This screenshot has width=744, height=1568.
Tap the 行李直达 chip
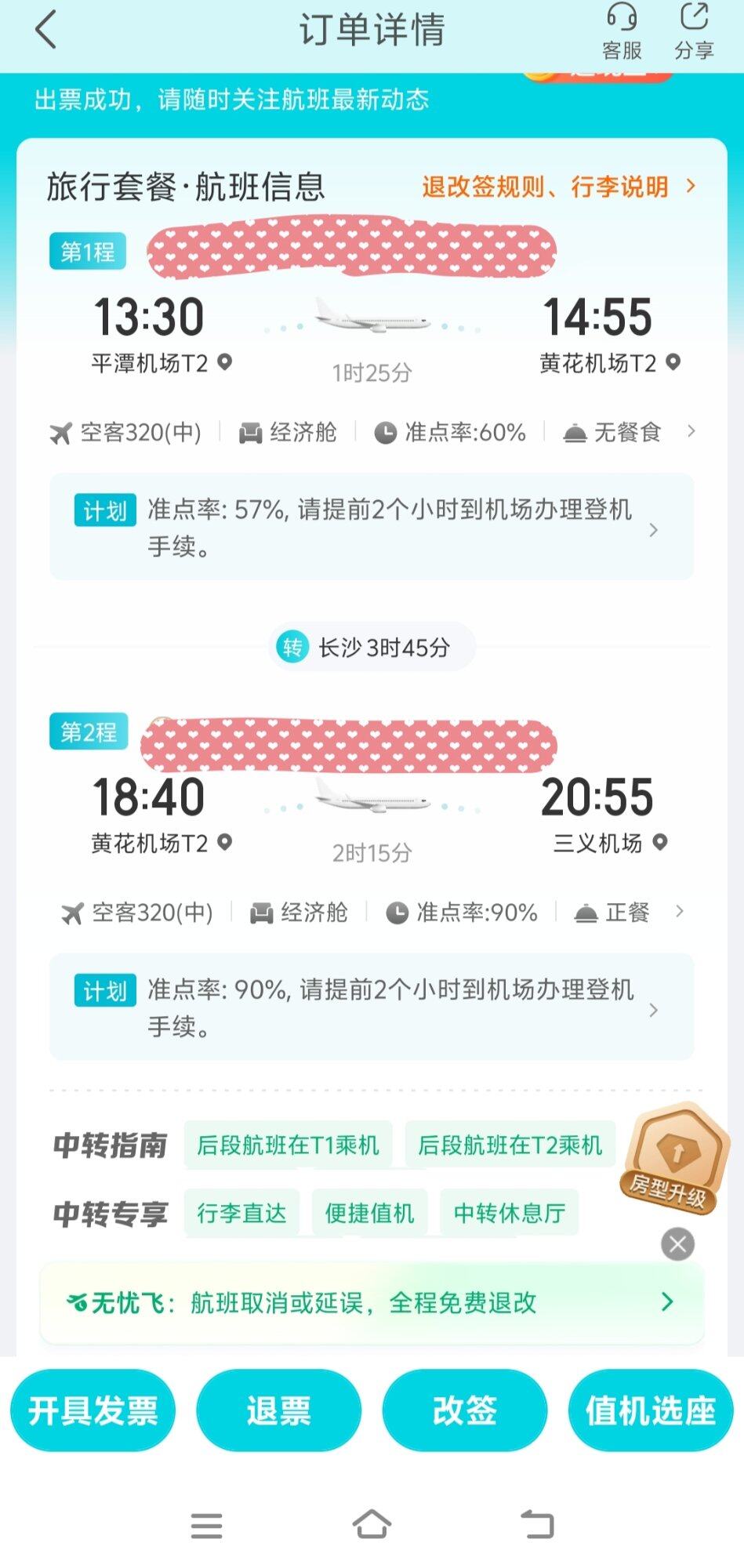[x=241, y=1214]
